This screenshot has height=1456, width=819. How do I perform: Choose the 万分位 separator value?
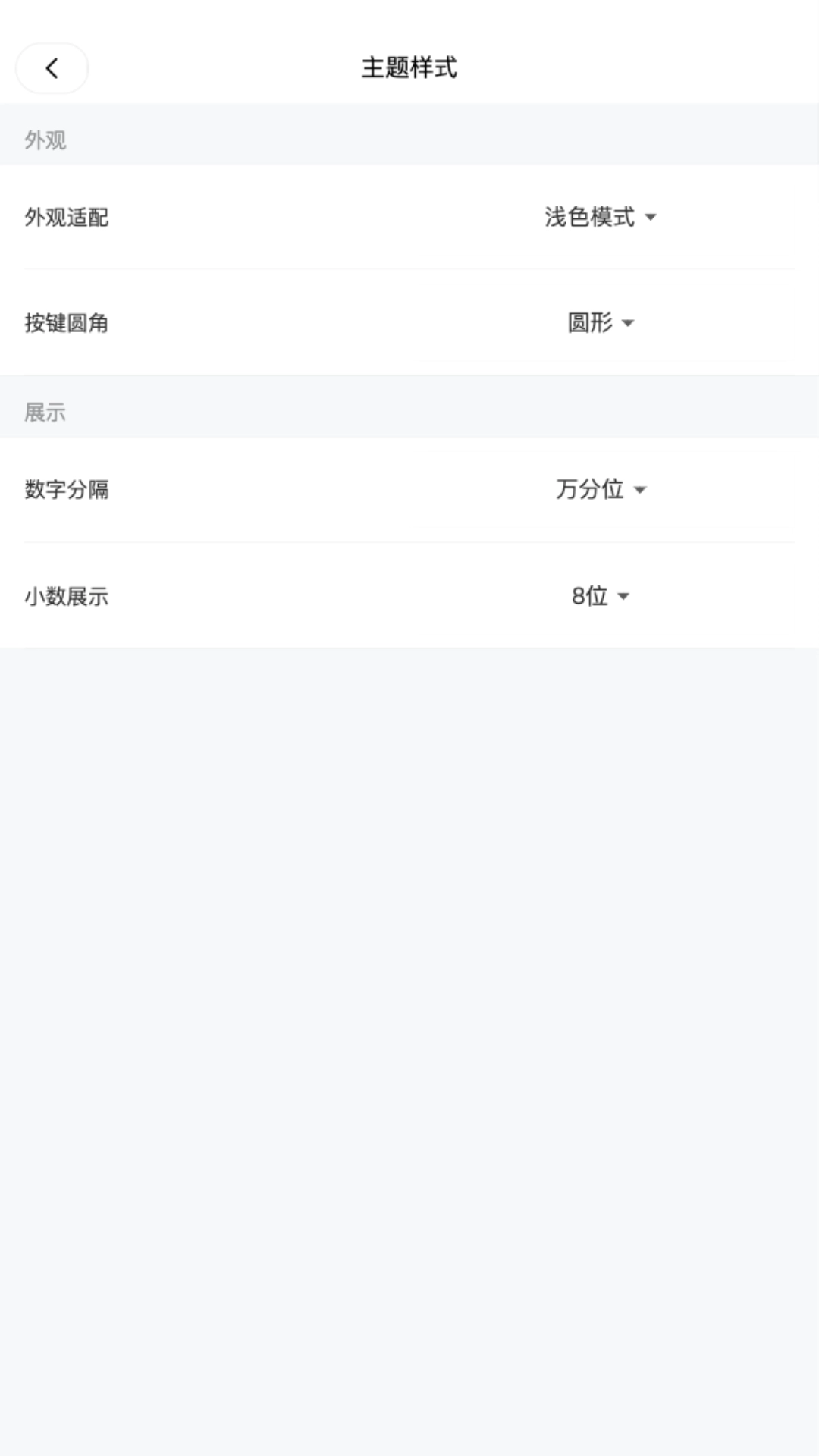(x=588, y=490)
